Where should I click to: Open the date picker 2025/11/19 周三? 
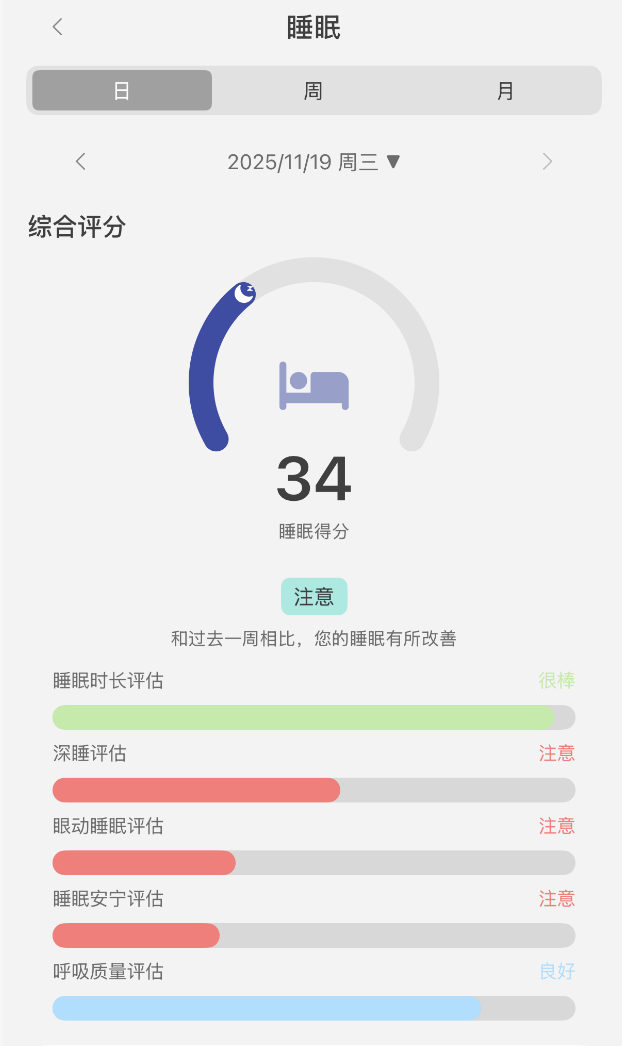(x=313, y=162)
